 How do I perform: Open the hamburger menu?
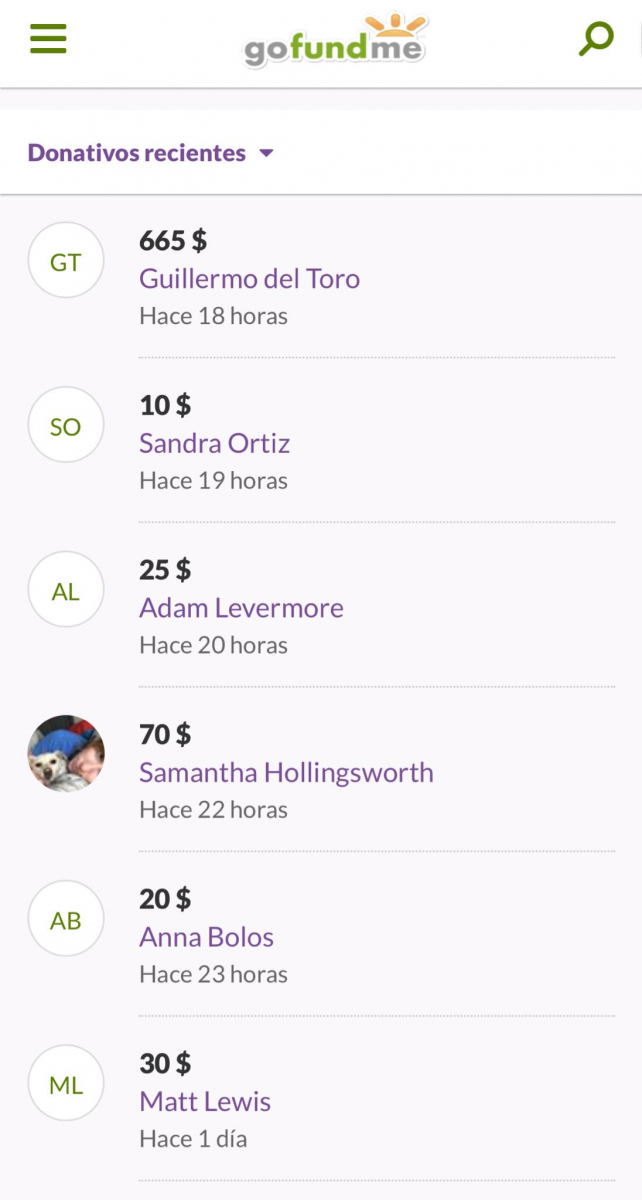(48, 39)
